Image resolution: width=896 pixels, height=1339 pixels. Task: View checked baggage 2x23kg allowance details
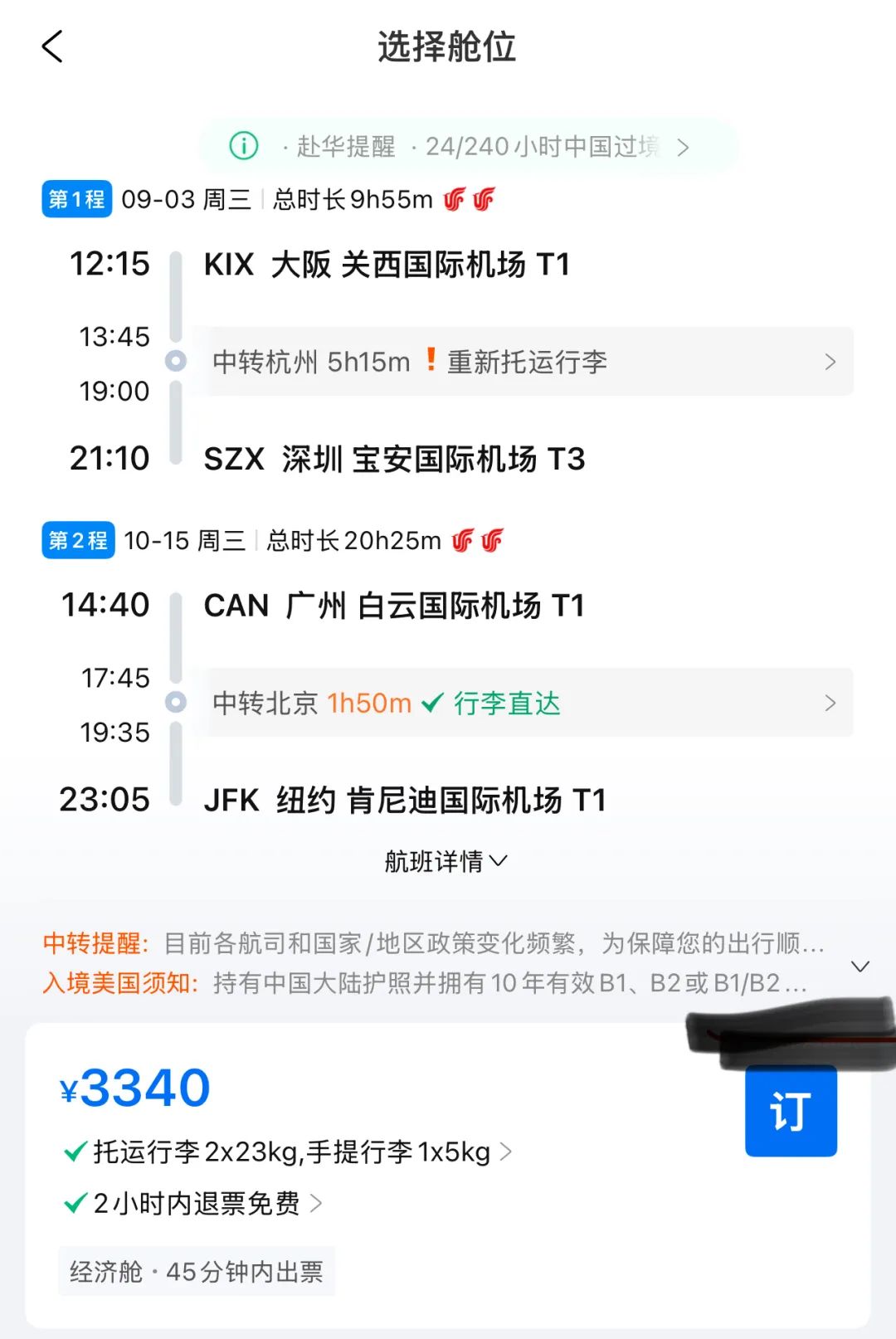[290, 1152]
